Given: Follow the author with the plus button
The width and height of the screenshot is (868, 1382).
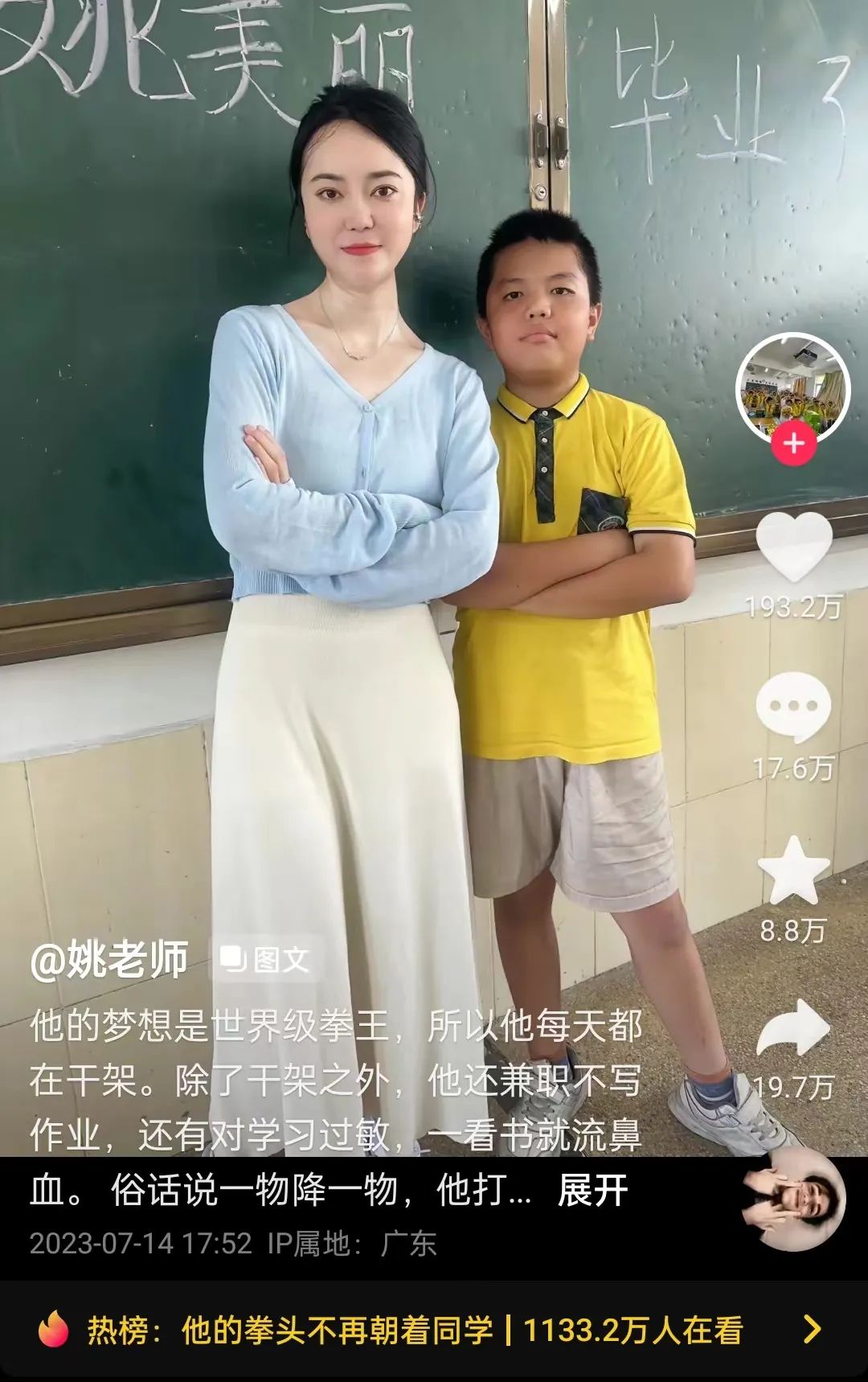Looking at the screenshot, I should click(x=793, y=444).
